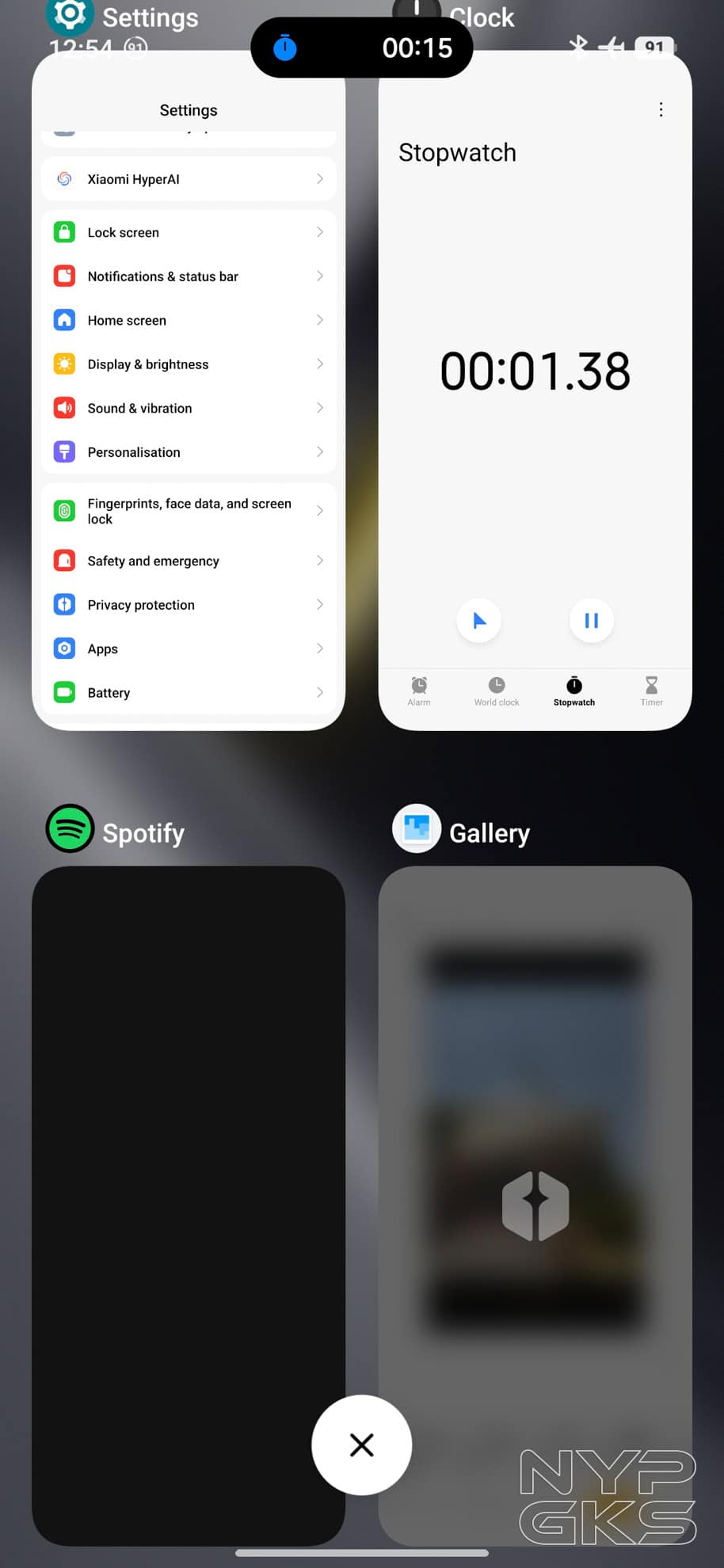Tap the Apps settings icon
Image resolution: width=724 pixels, height=1568 pixels.
[64, 648]
